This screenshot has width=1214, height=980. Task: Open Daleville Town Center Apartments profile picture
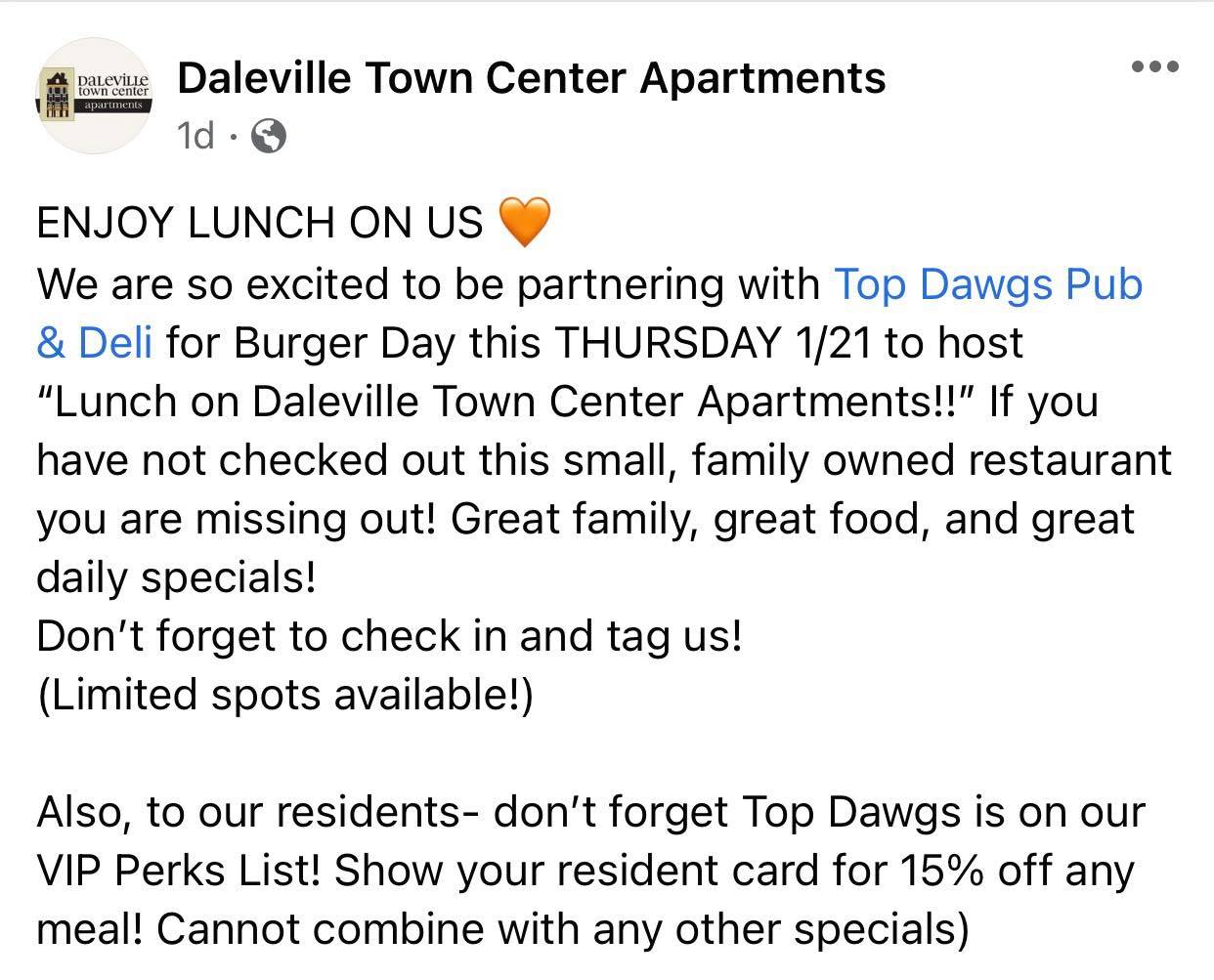(95, 96)
